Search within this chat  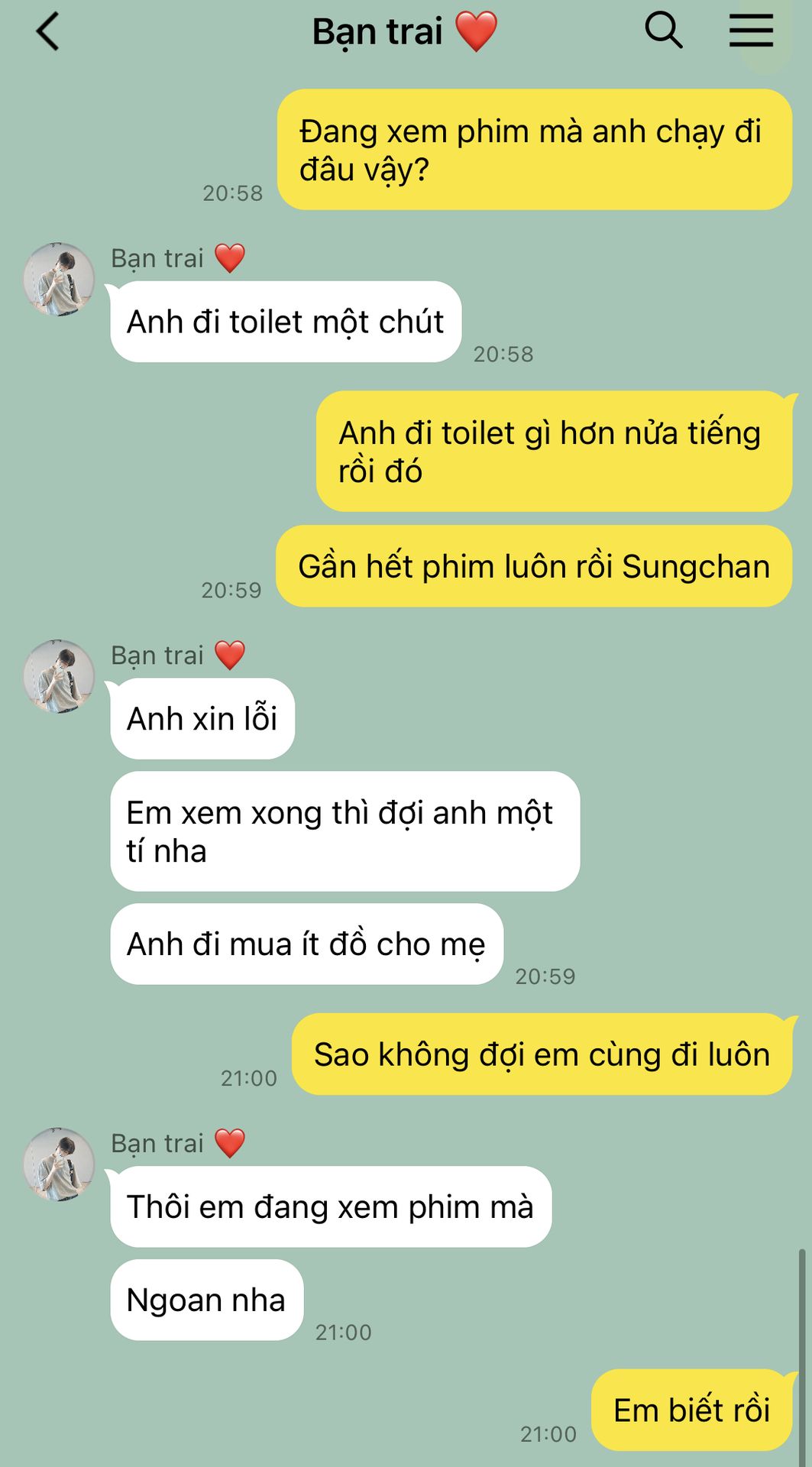pyautogui.click(x=663, y=31)
